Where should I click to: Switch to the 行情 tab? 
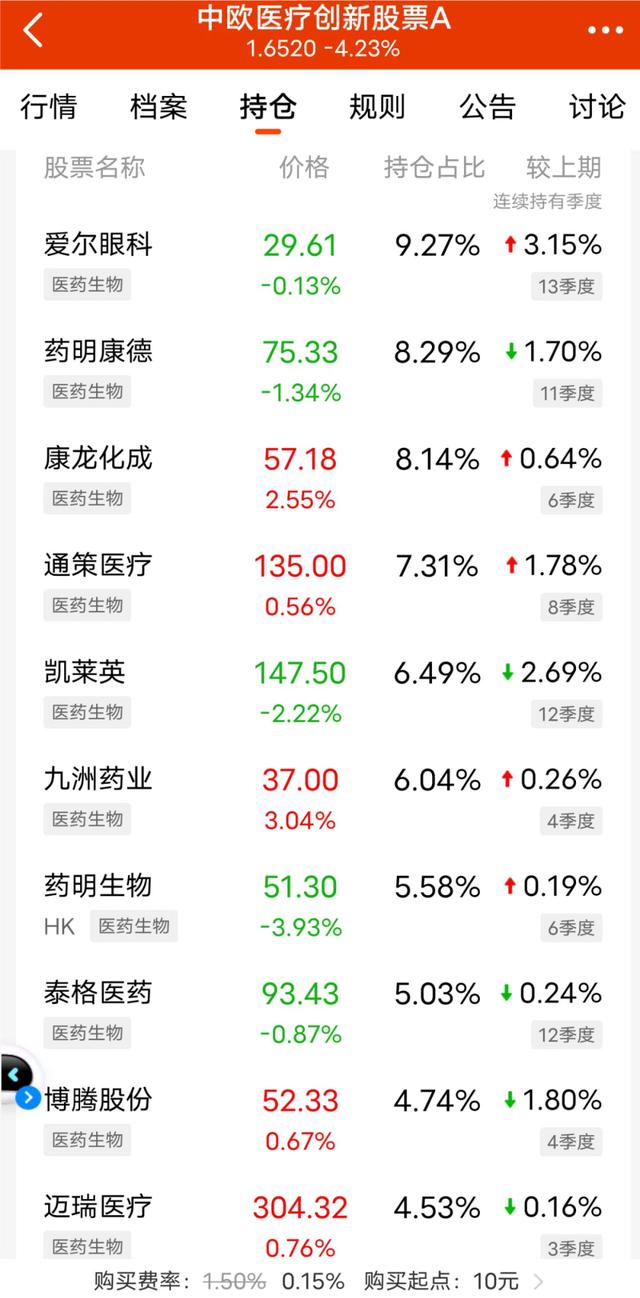coord(48,107)
